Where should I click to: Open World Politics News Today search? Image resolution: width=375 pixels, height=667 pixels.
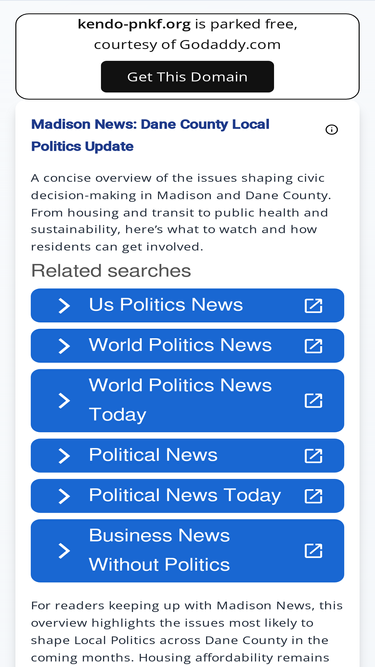(187, 400)
